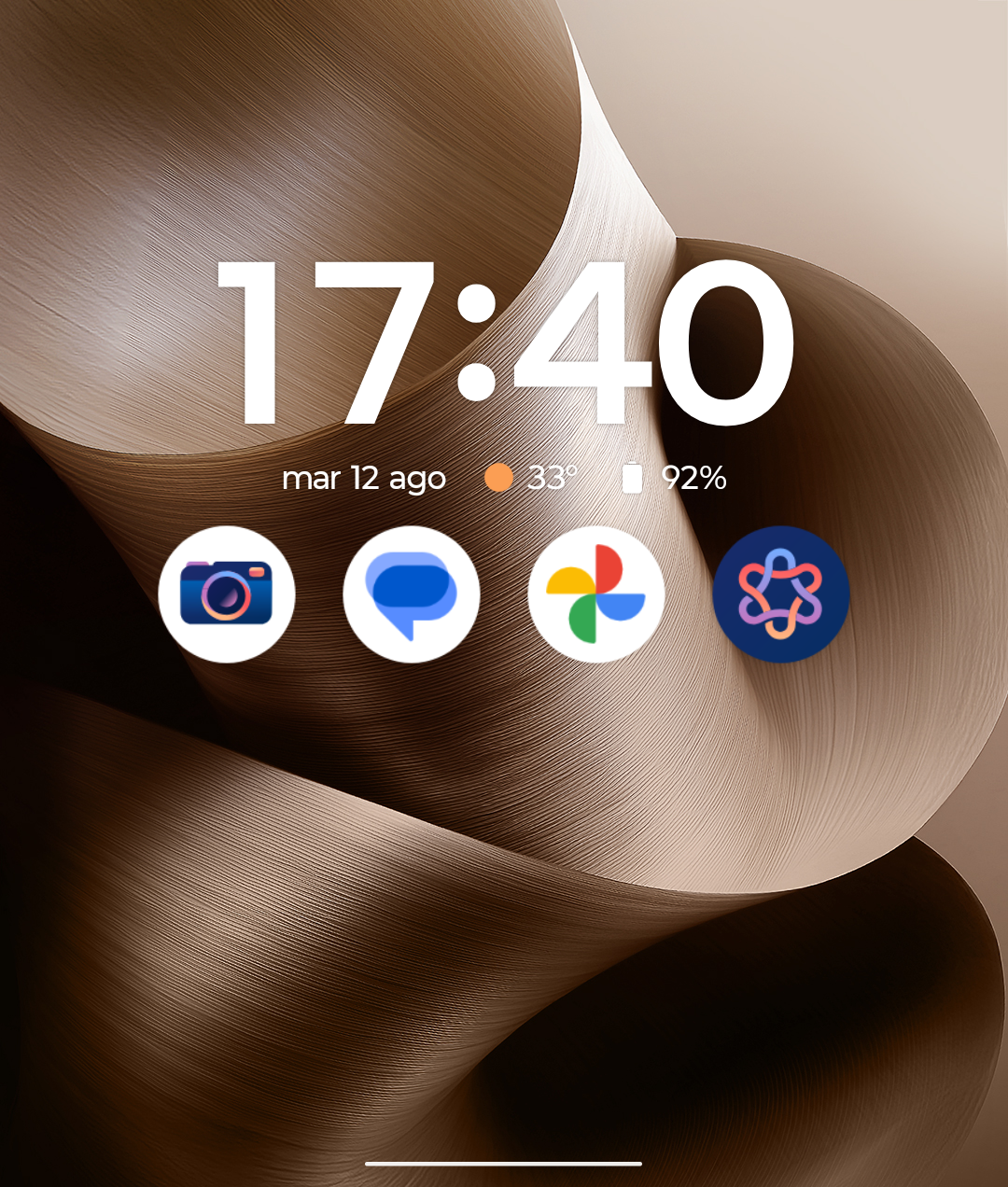Open Google Photos
Image resolution: width=1008 pixels, height=1187 pixels.
595,594
